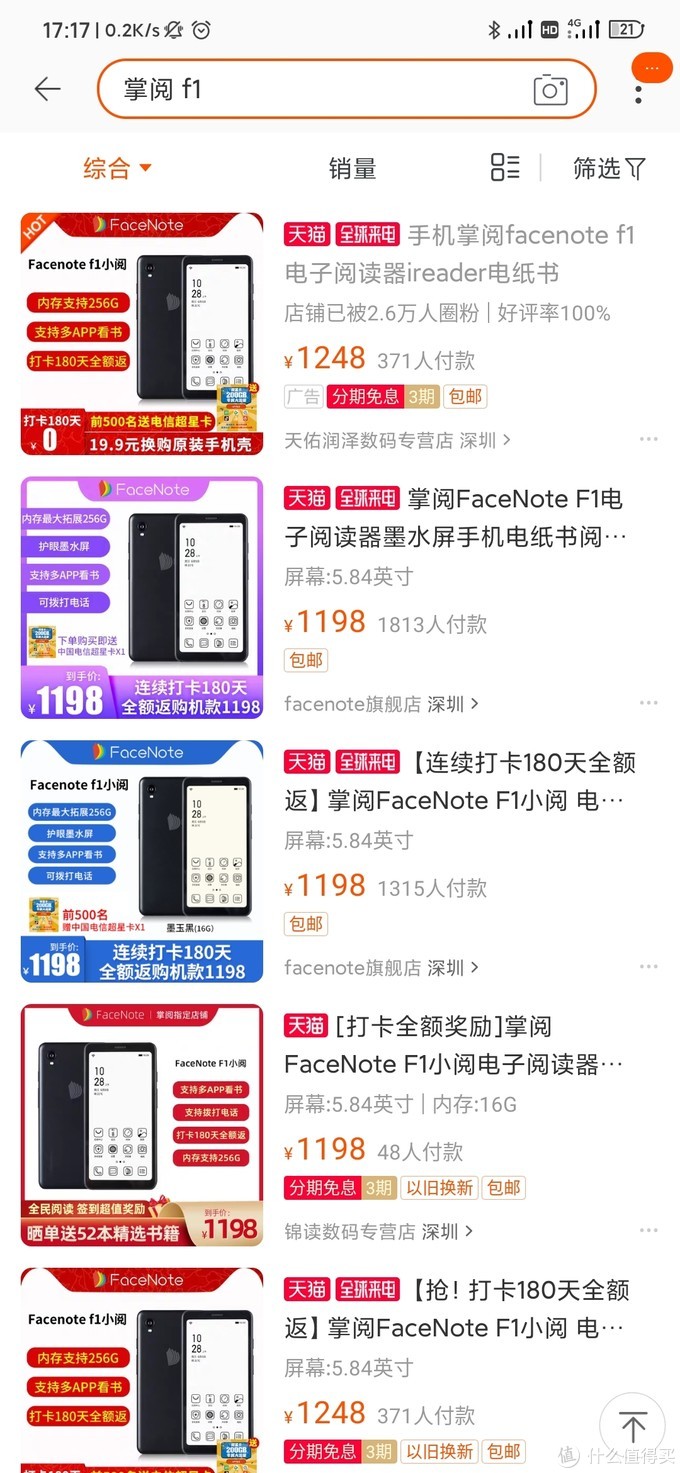Screen dimensions: 680x1473
Task: Visit the 锦读数码专营店 shop
Action: tap(378, 1232)
